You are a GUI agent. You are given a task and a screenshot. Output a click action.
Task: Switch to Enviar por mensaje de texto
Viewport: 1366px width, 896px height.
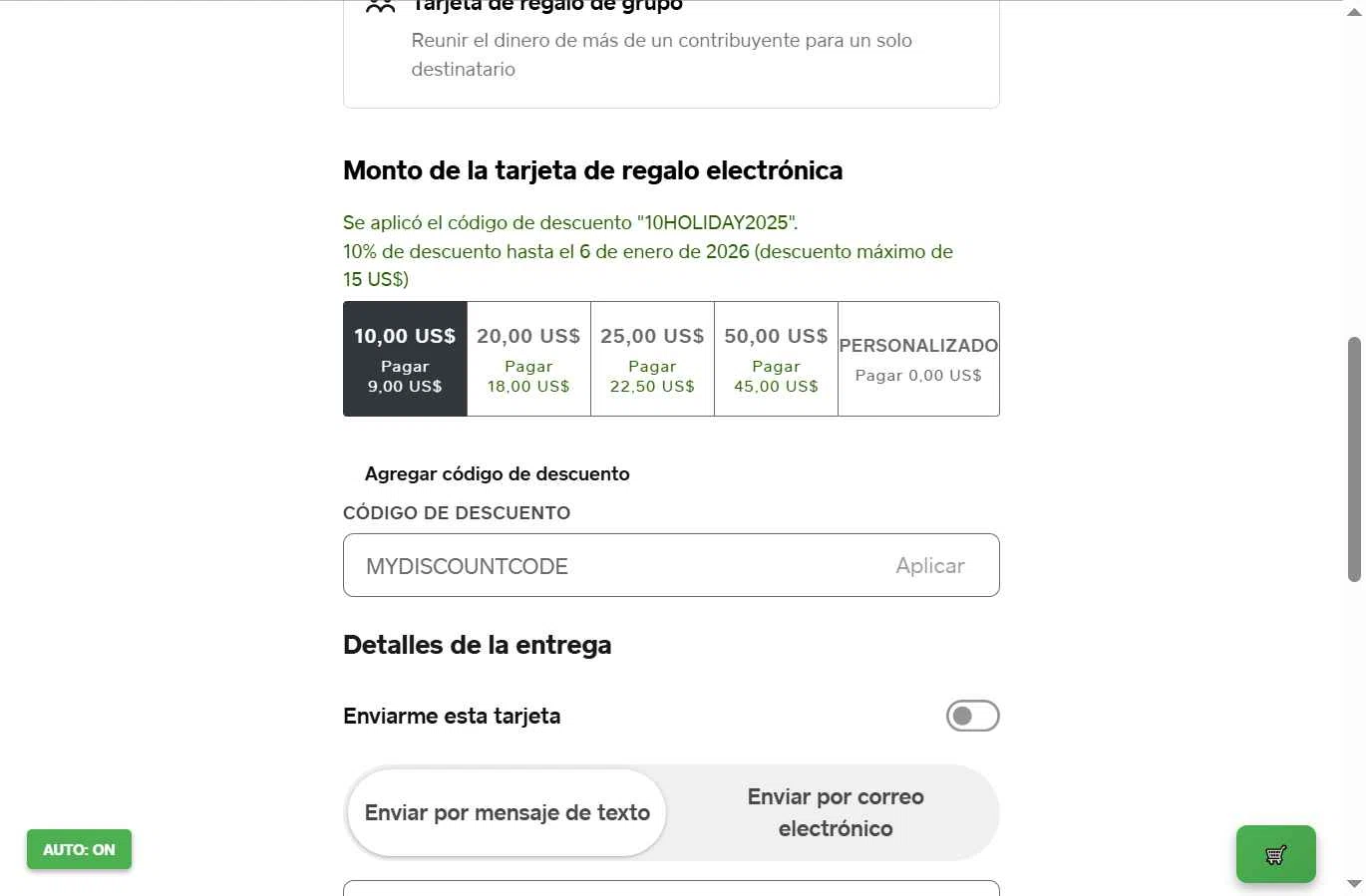point(507,812)
